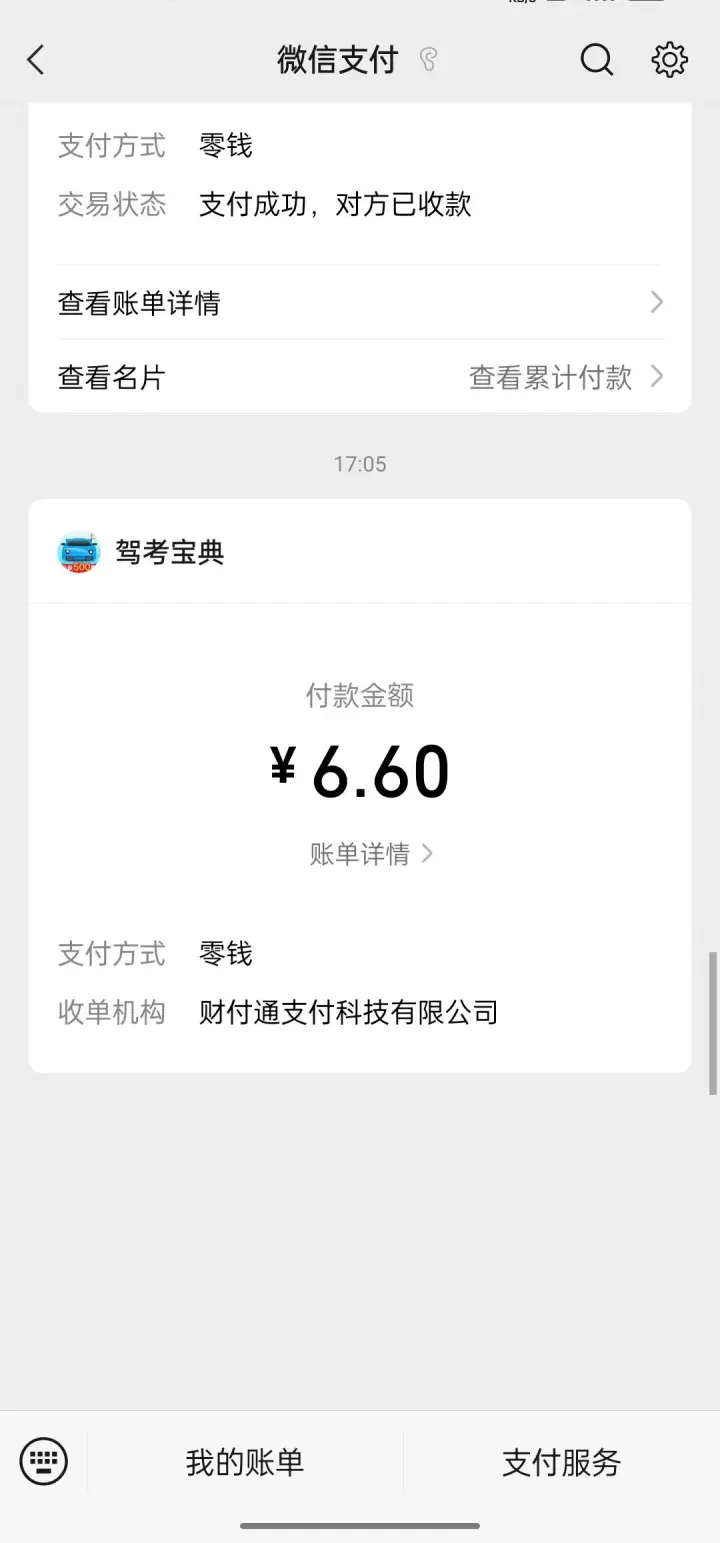Tap 账单详情 link under ¥6.60
This screenshot has width=720, height=1543.
371,853
